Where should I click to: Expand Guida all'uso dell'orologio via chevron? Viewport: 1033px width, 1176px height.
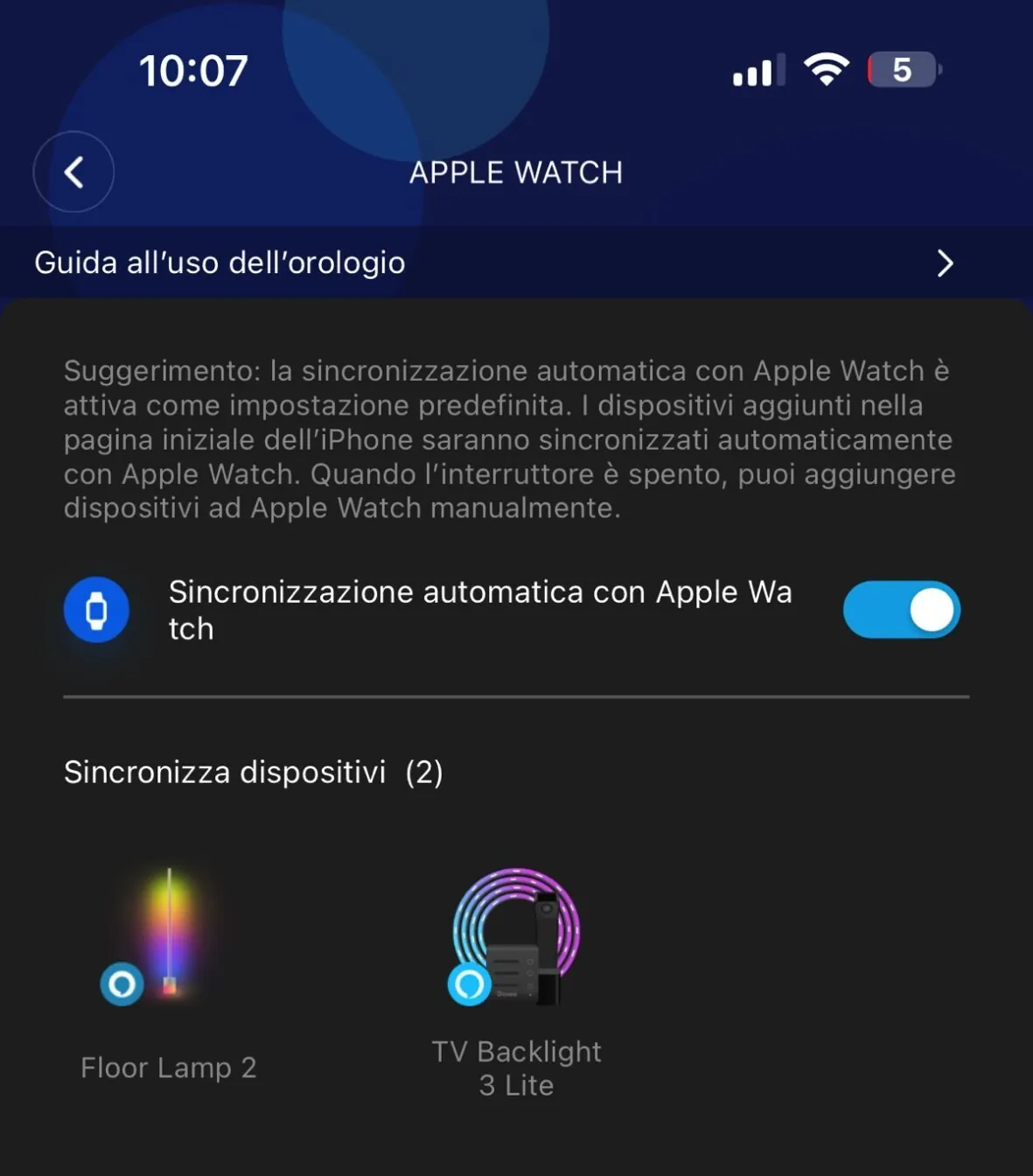tap(944, 263)
